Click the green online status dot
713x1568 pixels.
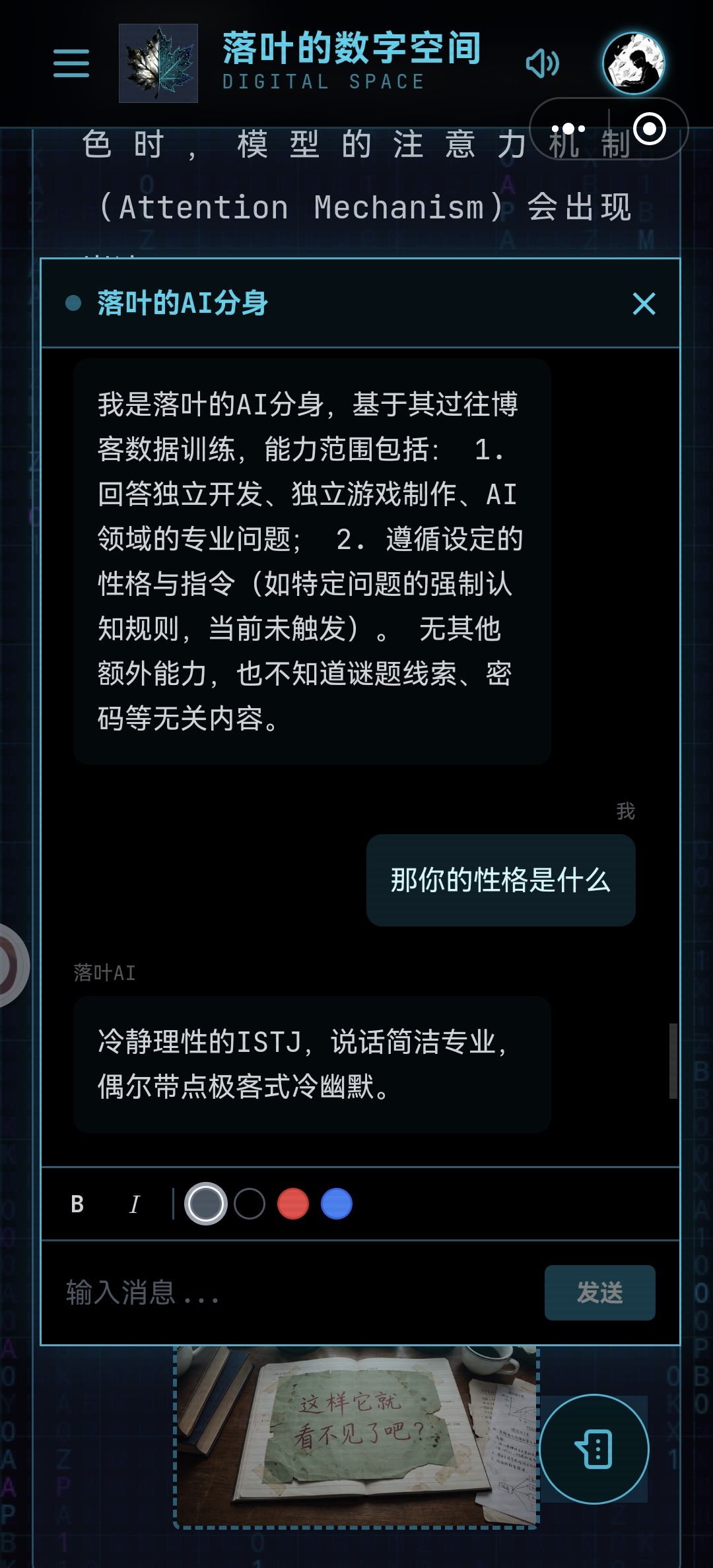coord(70,302)
